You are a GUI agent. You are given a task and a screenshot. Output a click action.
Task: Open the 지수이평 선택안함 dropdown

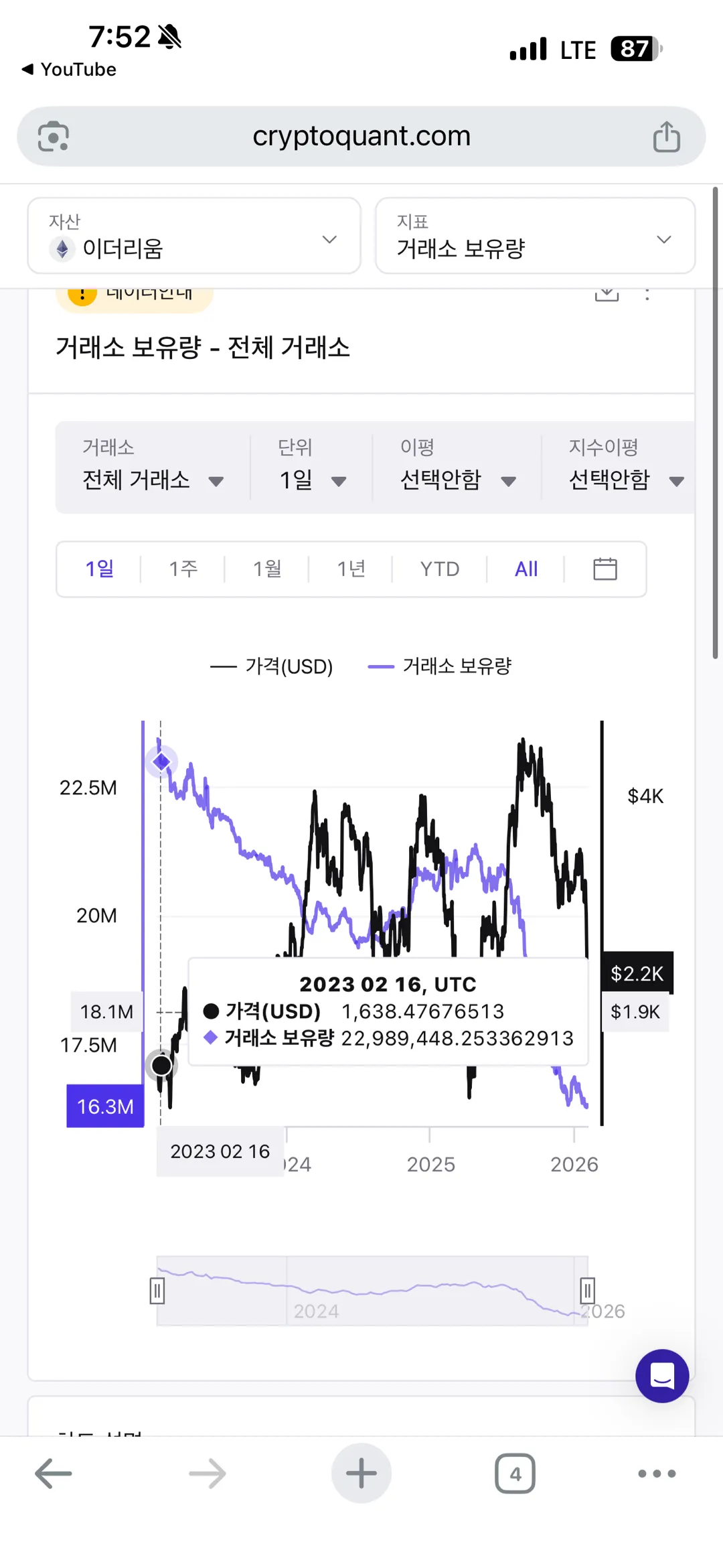coord(625,468)
